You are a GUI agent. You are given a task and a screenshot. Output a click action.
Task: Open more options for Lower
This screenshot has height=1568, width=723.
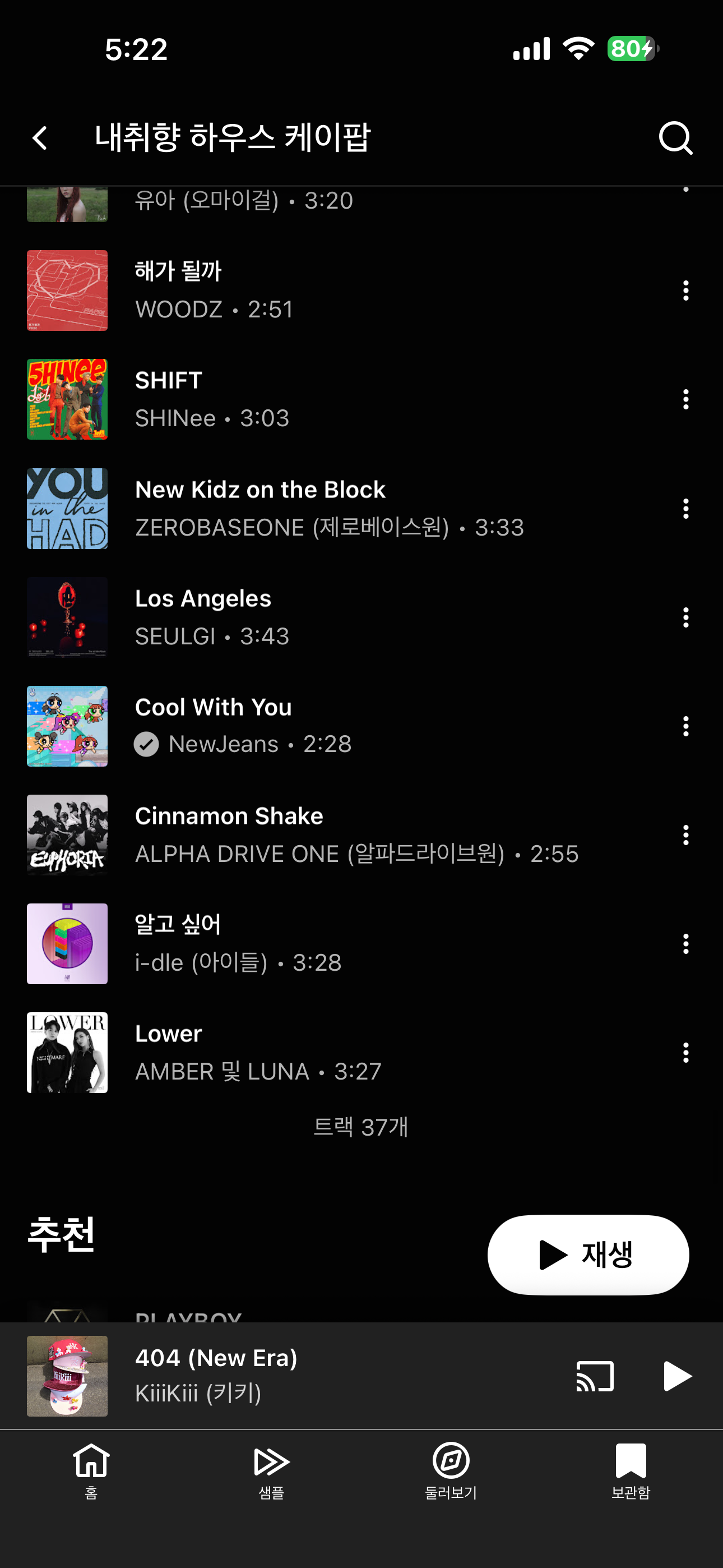685,1053
